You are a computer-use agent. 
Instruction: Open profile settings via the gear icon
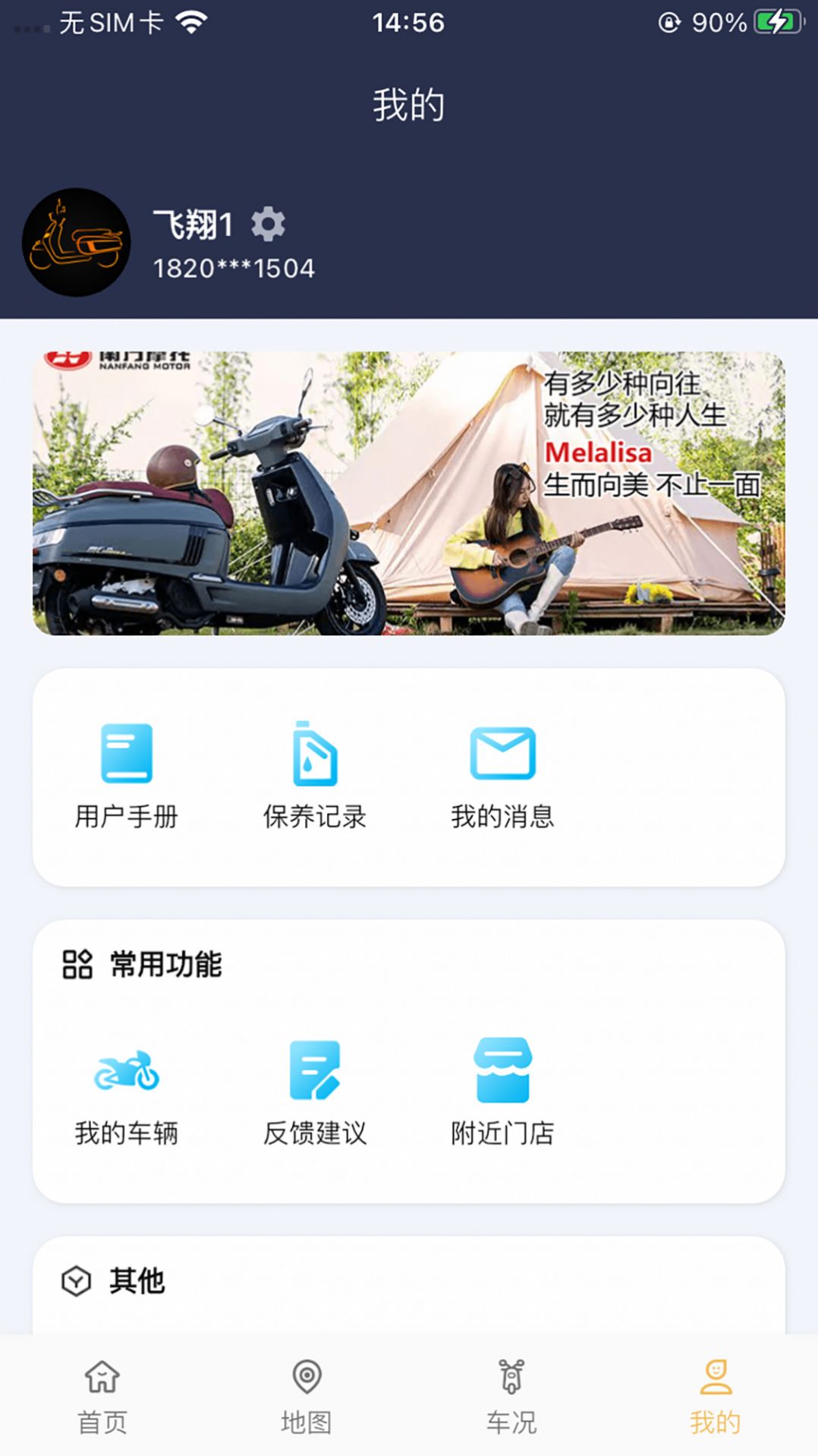tap(269, 223)
